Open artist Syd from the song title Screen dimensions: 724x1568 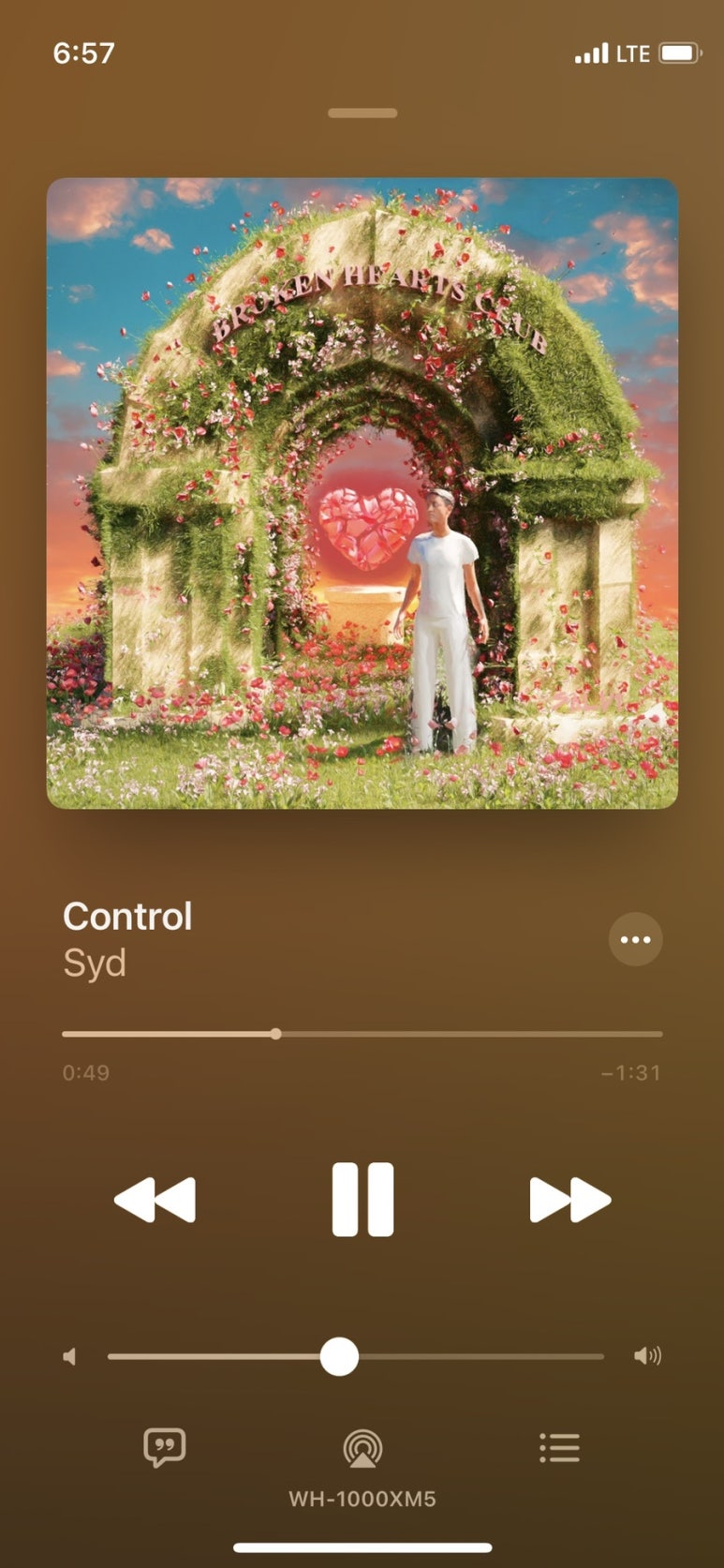tap(95, 963)
